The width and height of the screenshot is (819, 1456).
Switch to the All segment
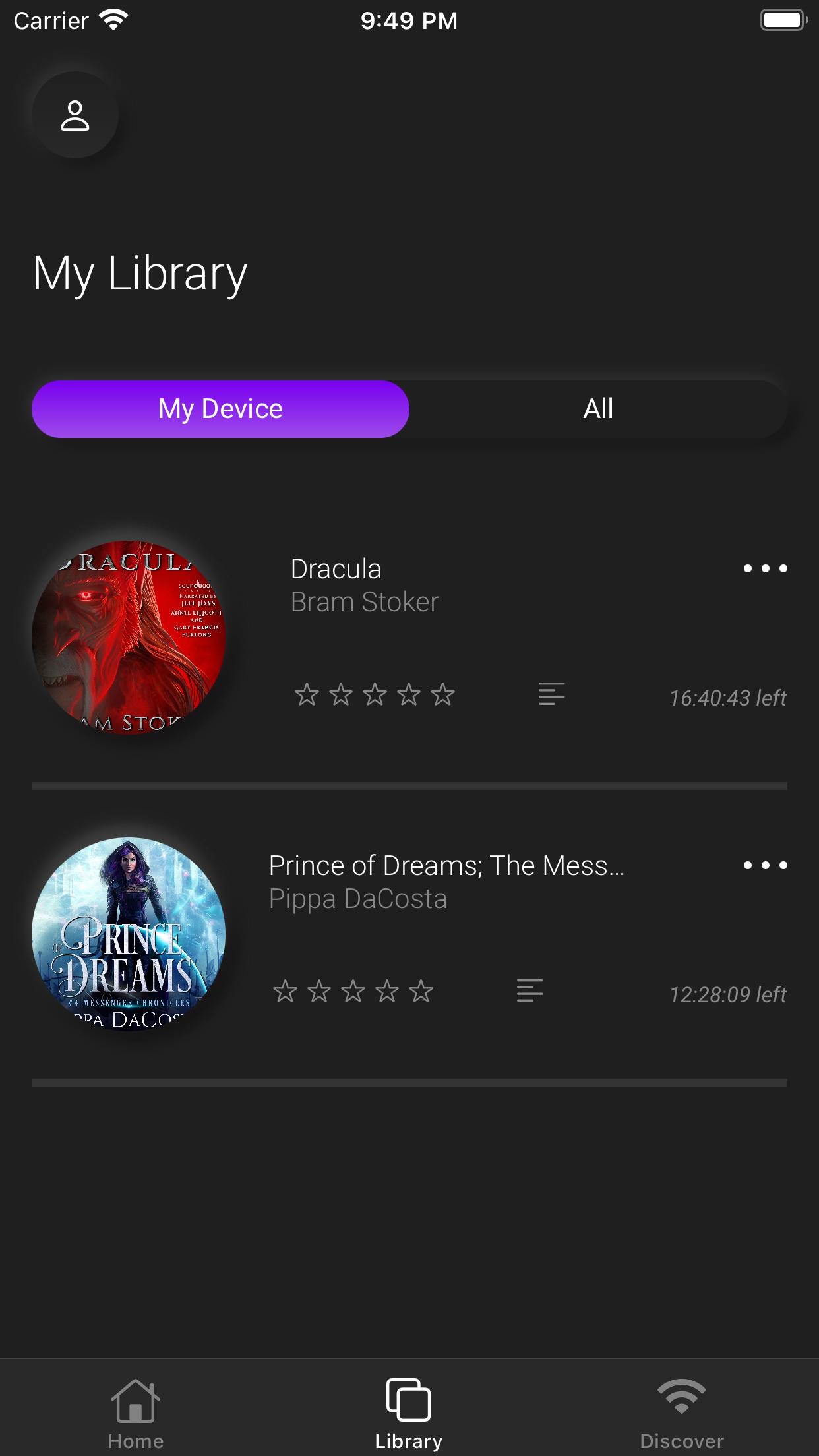598,409
